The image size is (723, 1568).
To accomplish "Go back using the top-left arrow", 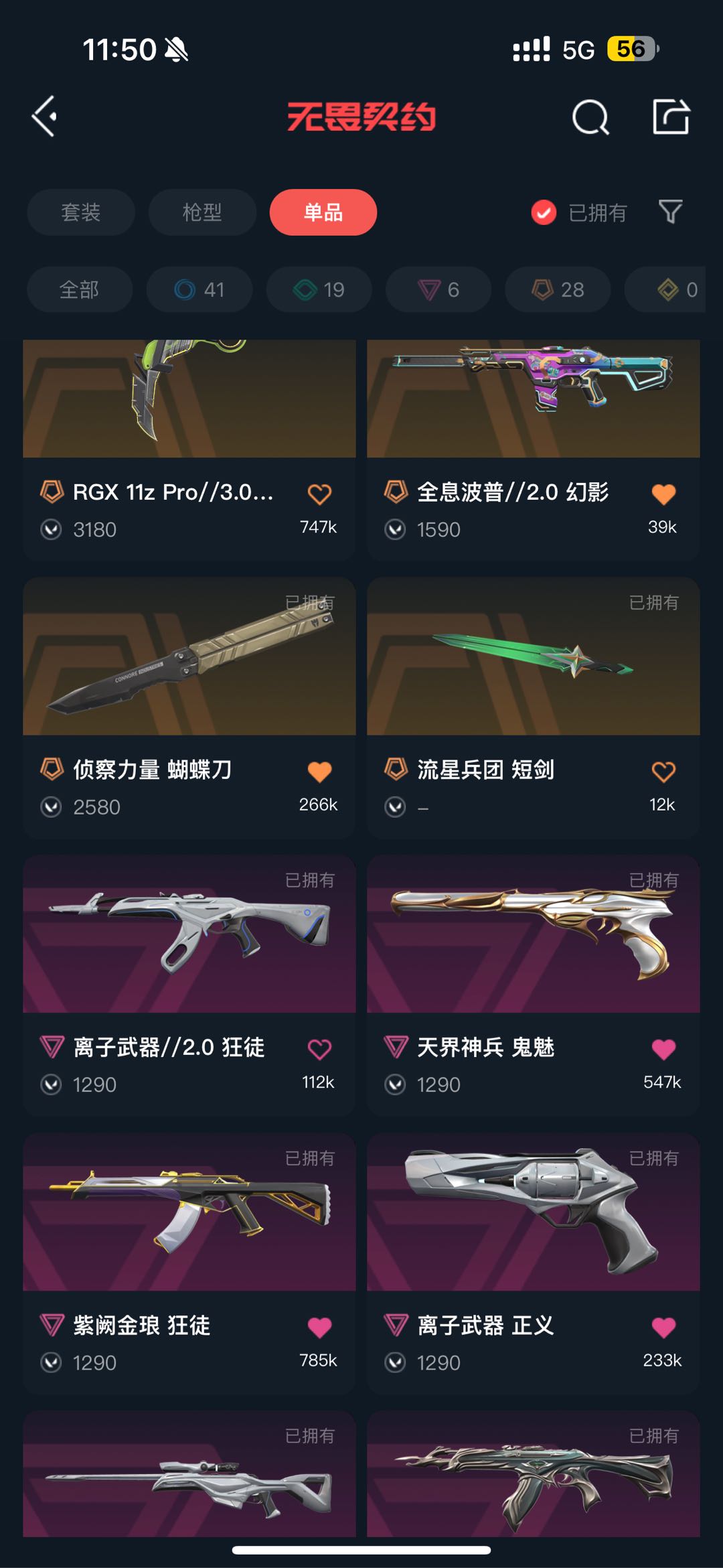I will click(45, 117).
